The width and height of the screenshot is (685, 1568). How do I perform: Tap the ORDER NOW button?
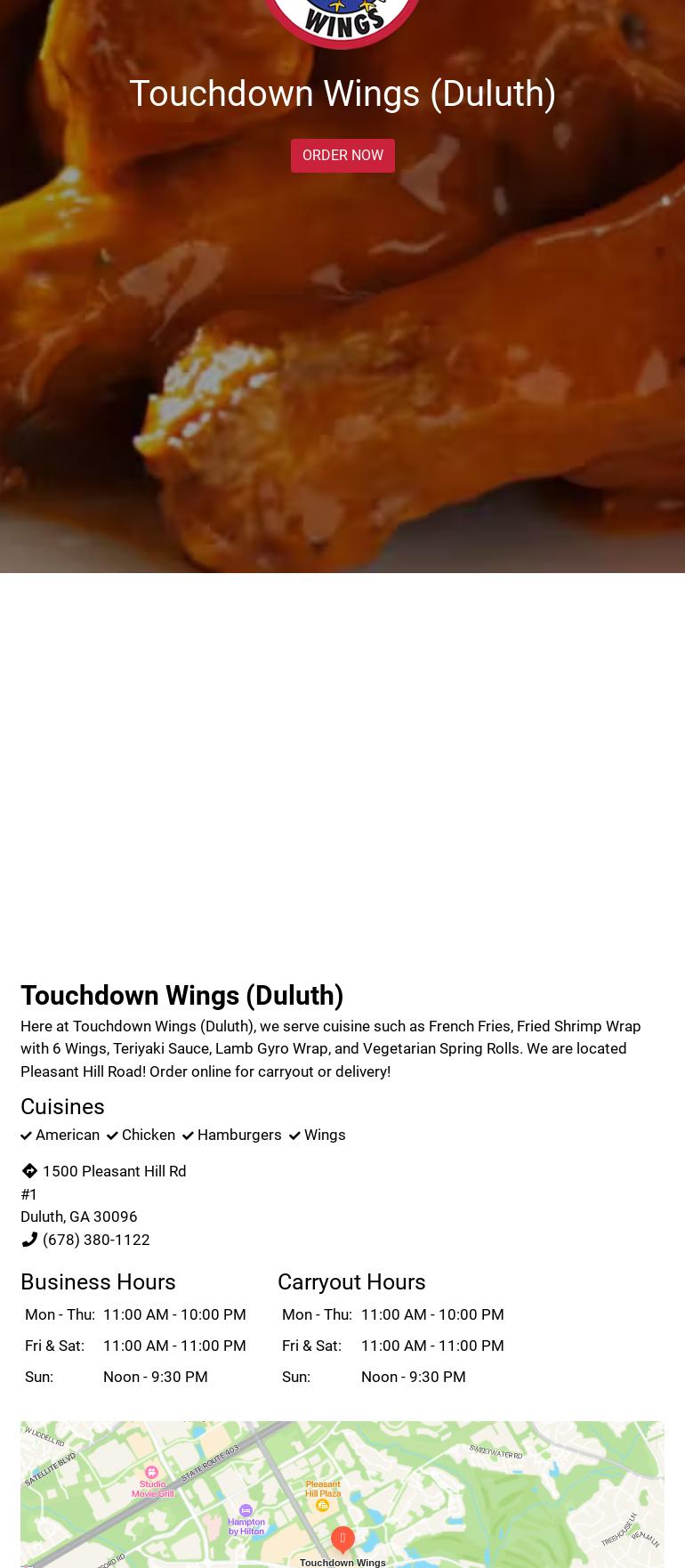(342, 156)
